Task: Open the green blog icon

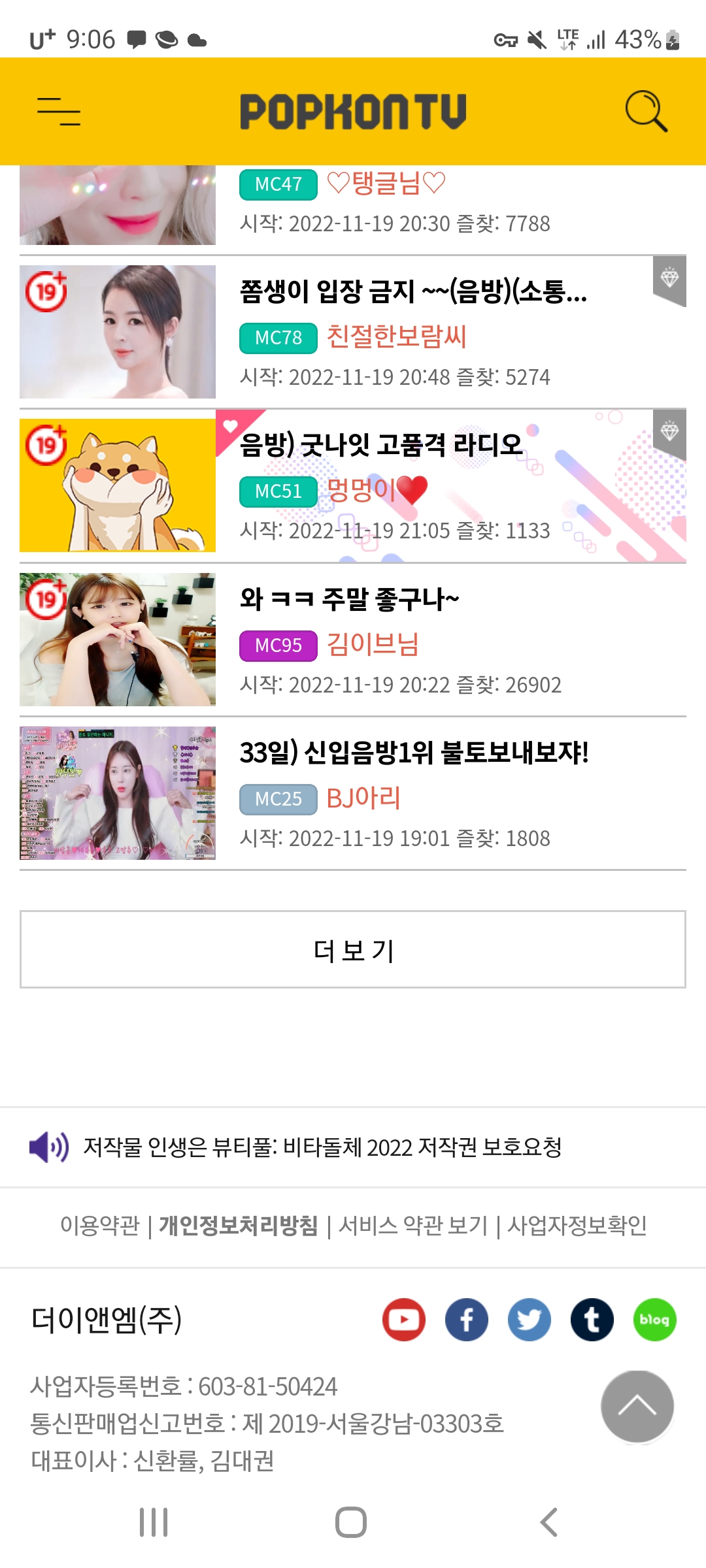Action: click(x=655, y=1320)
